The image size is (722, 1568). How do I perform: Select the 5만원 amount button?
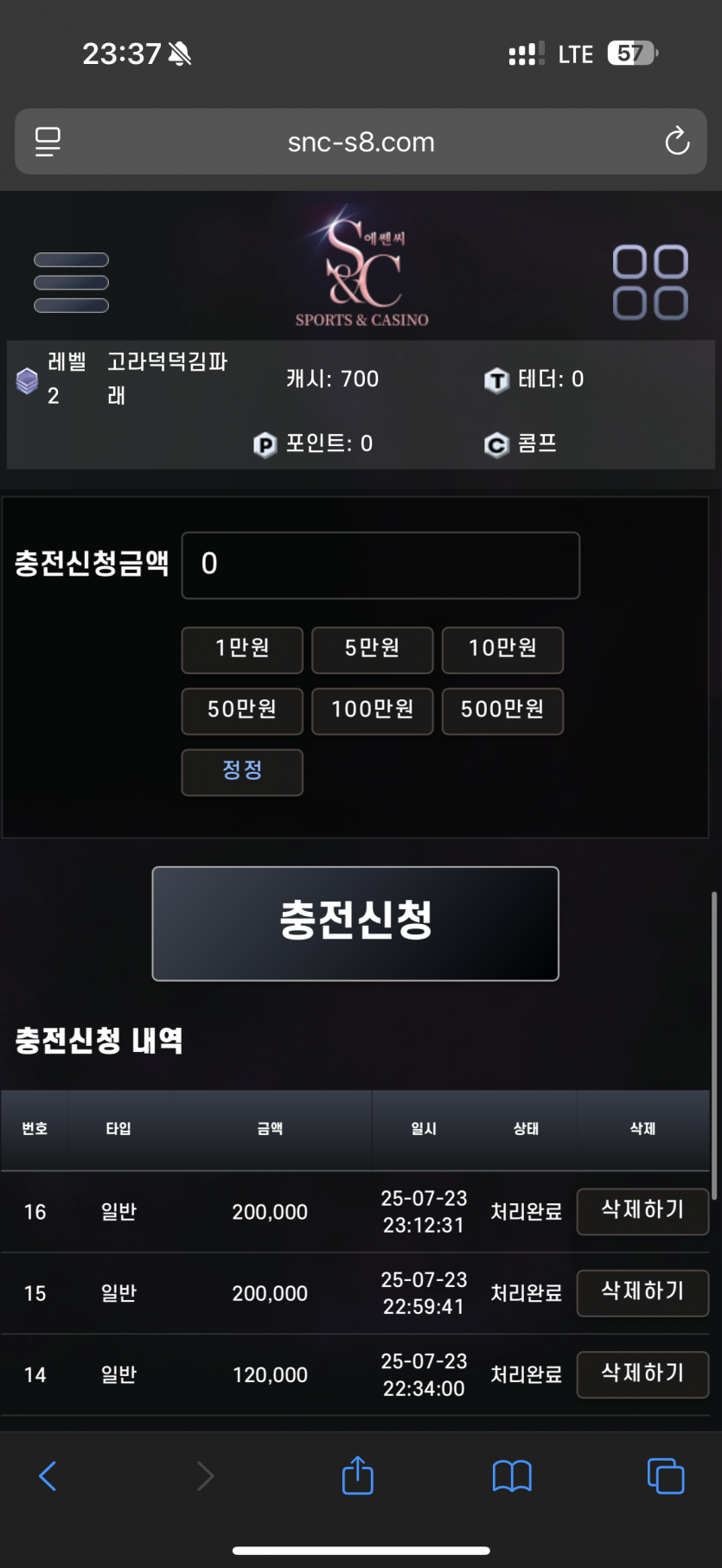coord(372,649)
